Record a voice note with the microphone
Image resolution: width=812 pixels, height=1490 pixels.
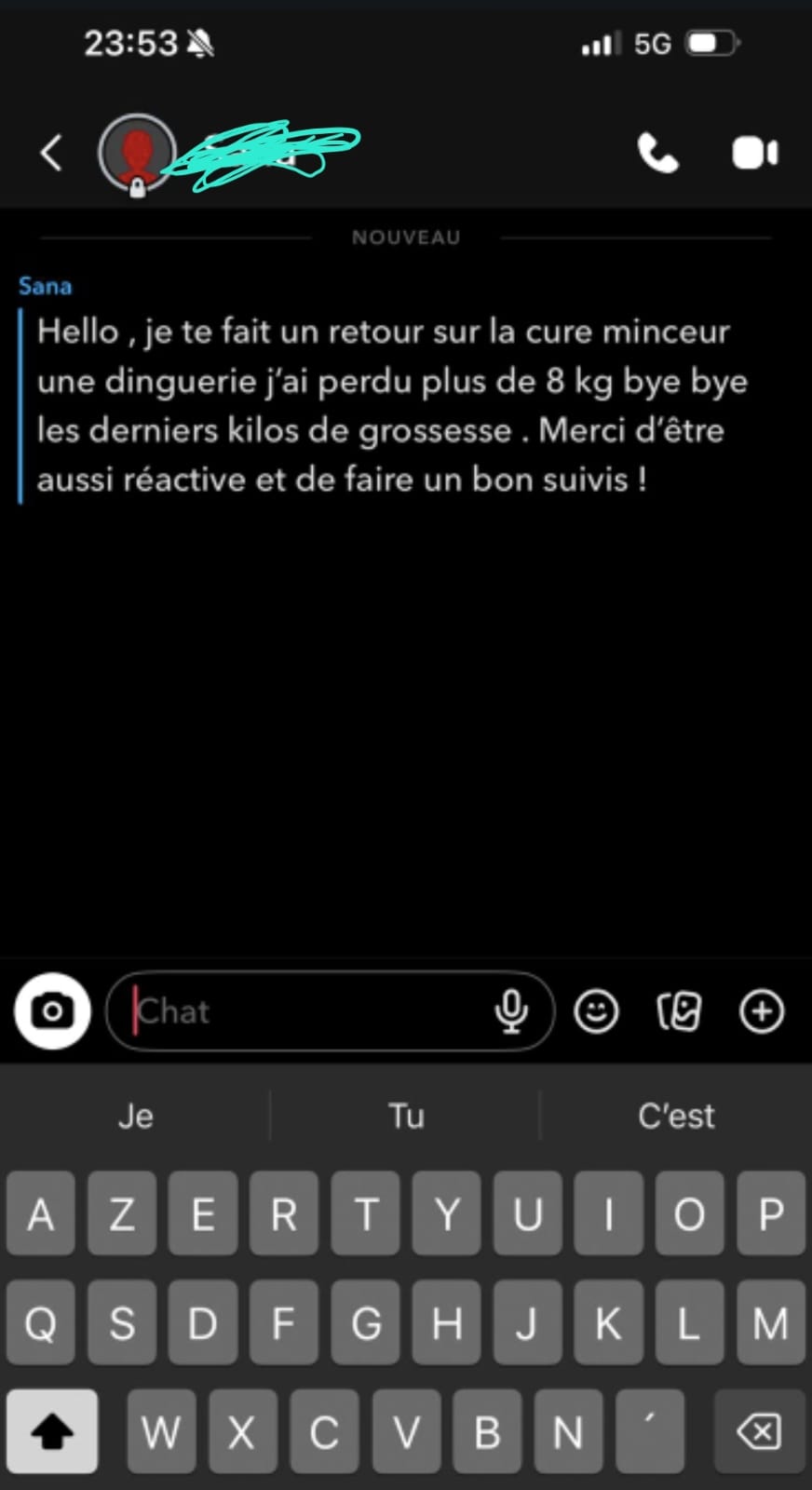point(511,1011)
